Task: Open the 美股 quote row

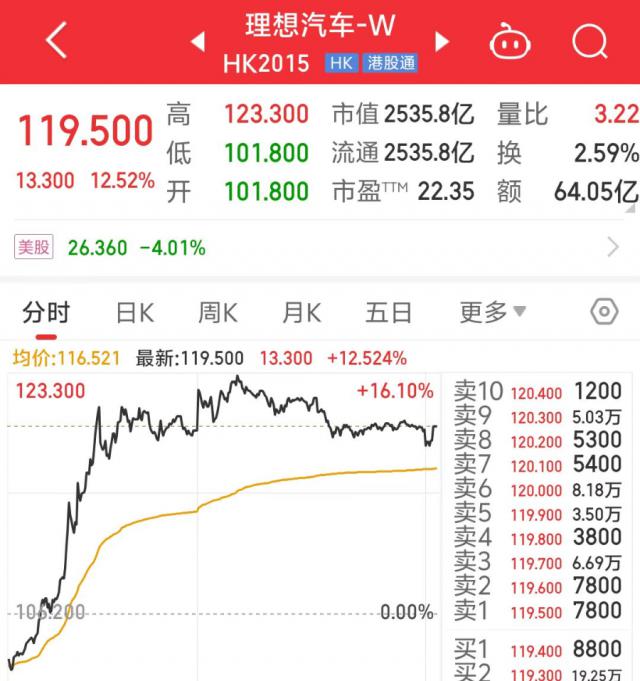Action: tap(320, 246)
